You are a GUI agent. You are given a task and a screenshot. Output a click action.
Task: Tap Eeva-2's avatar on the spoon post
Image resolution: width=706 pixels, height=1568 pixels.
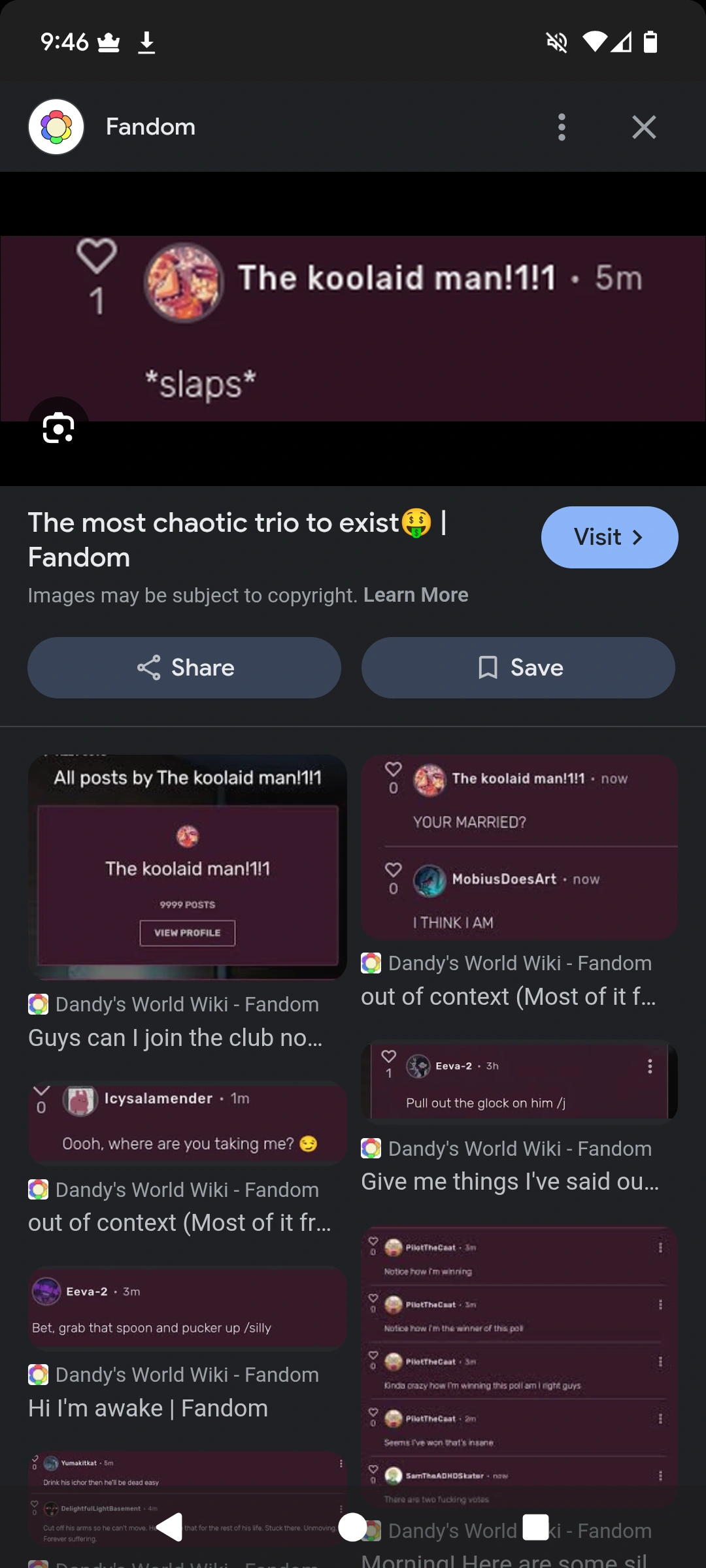[x=46, y=1290]
